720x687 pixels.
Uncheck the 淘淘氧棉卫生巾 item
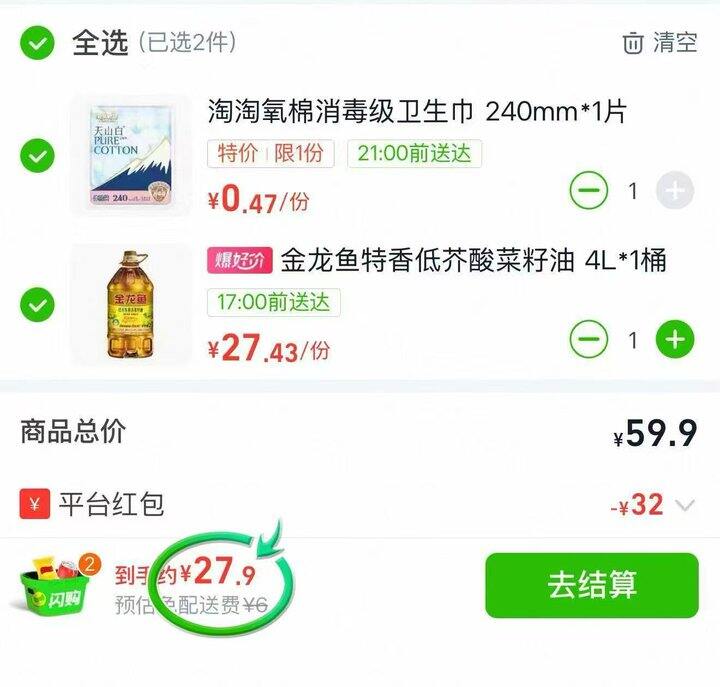click(x=38, y=156)
